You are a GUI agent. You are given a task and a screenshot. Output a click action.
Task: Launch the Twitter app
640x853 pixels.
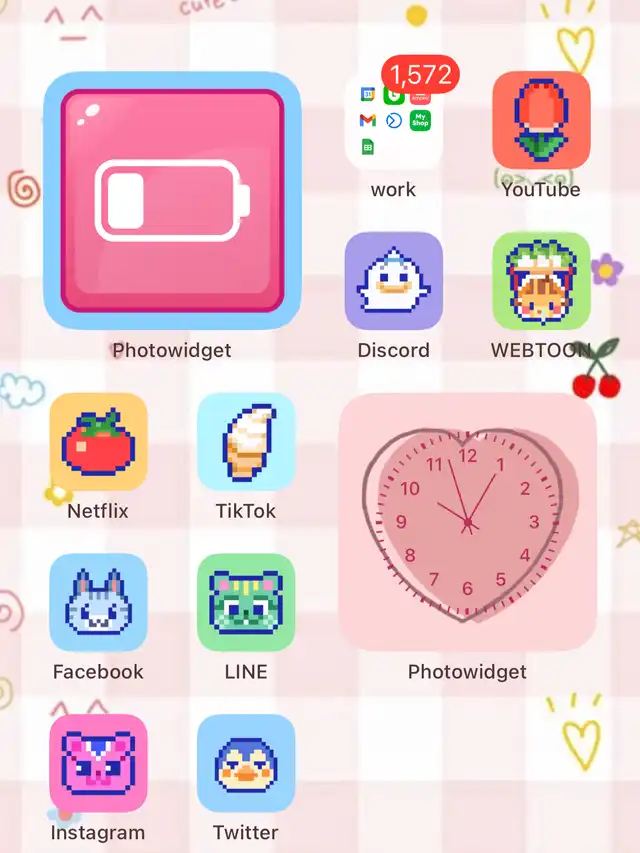click(x=246, y=763)
